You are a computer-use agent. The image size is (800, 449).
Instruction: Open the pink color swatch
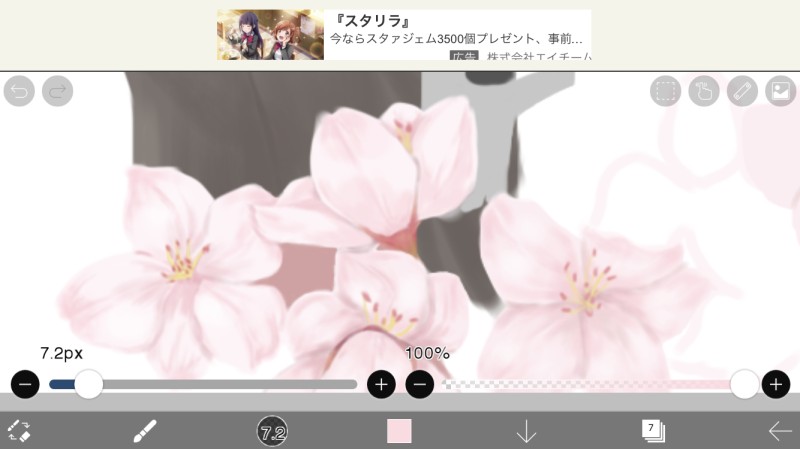click(x=399, y=431)
